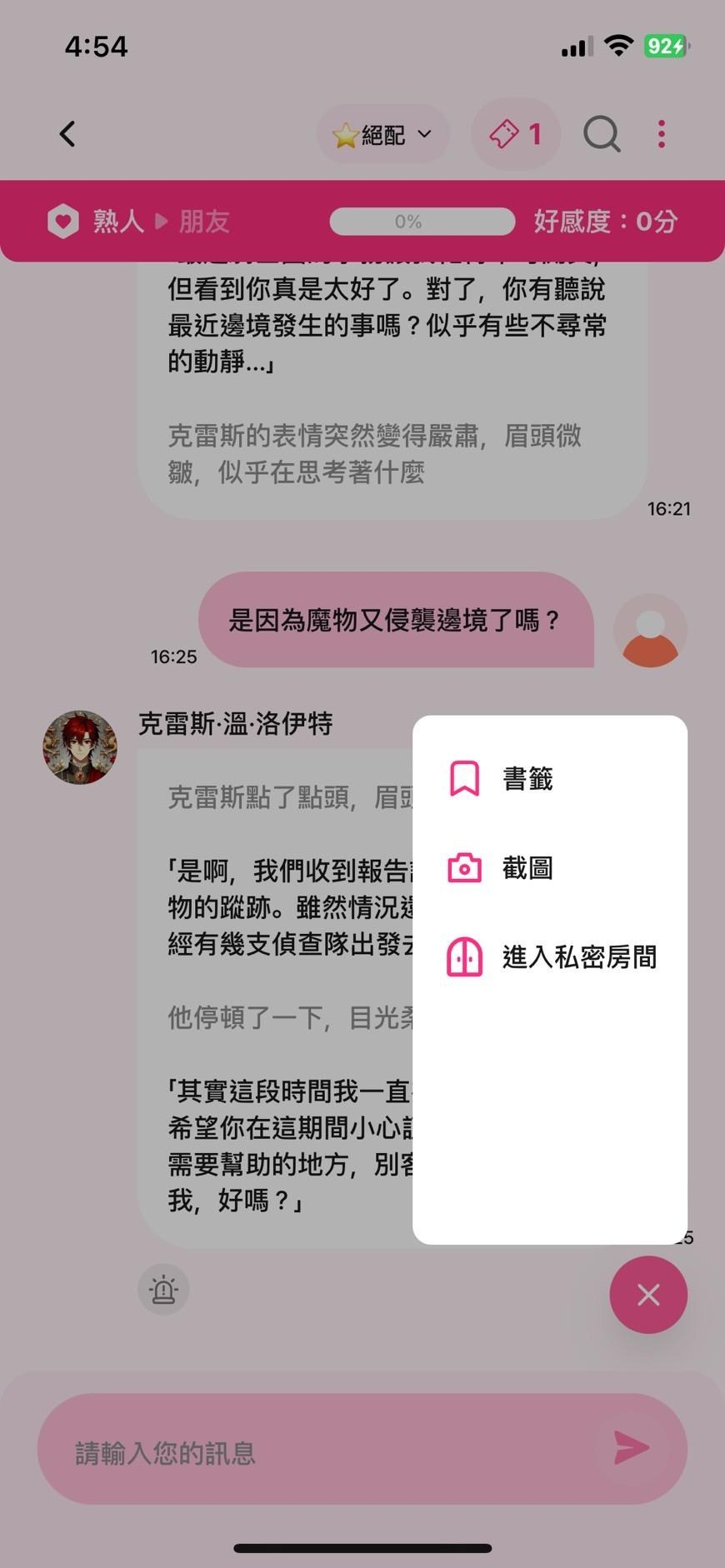Open the ticket counter showing 1

coord(515,134)
